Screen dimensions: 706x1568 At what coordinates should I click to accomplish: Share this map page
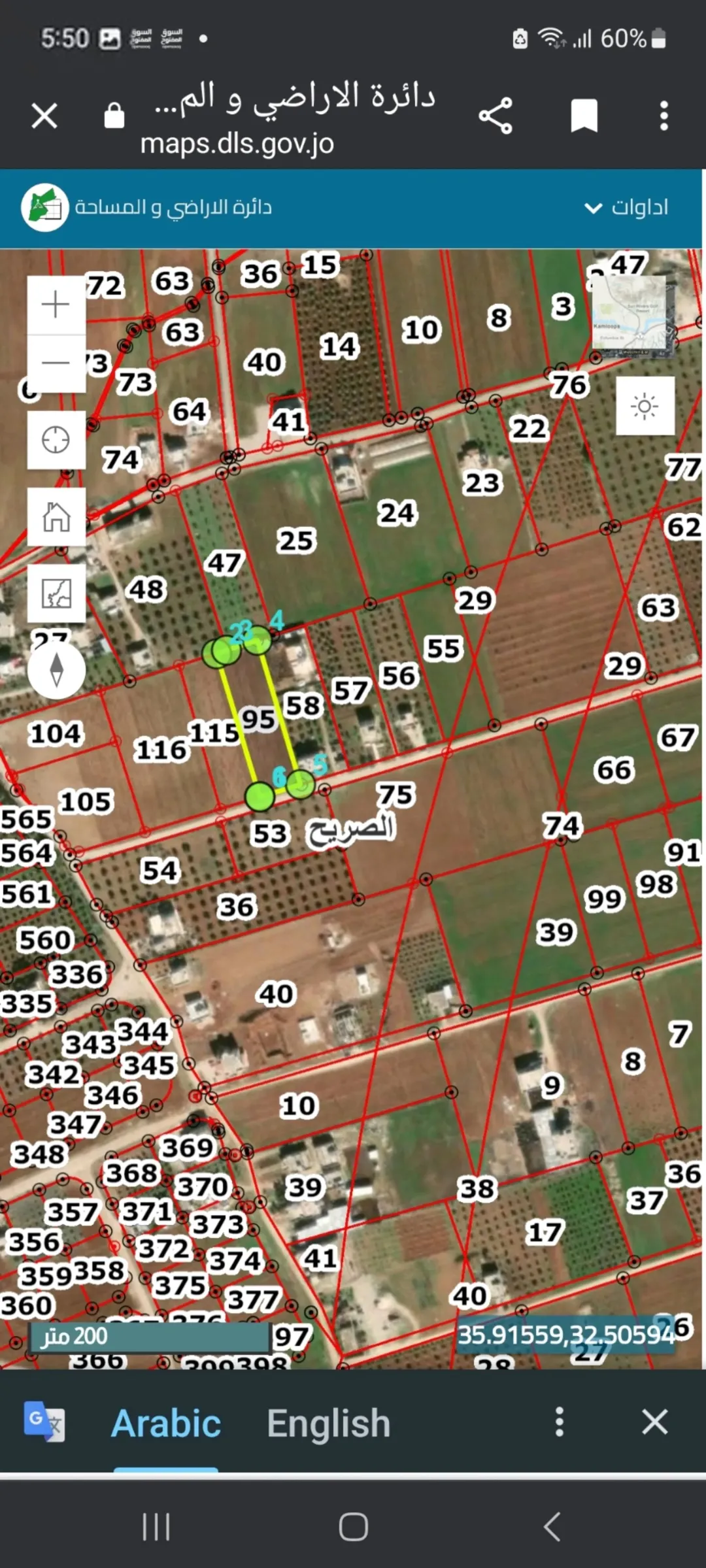tap(496, 116)
